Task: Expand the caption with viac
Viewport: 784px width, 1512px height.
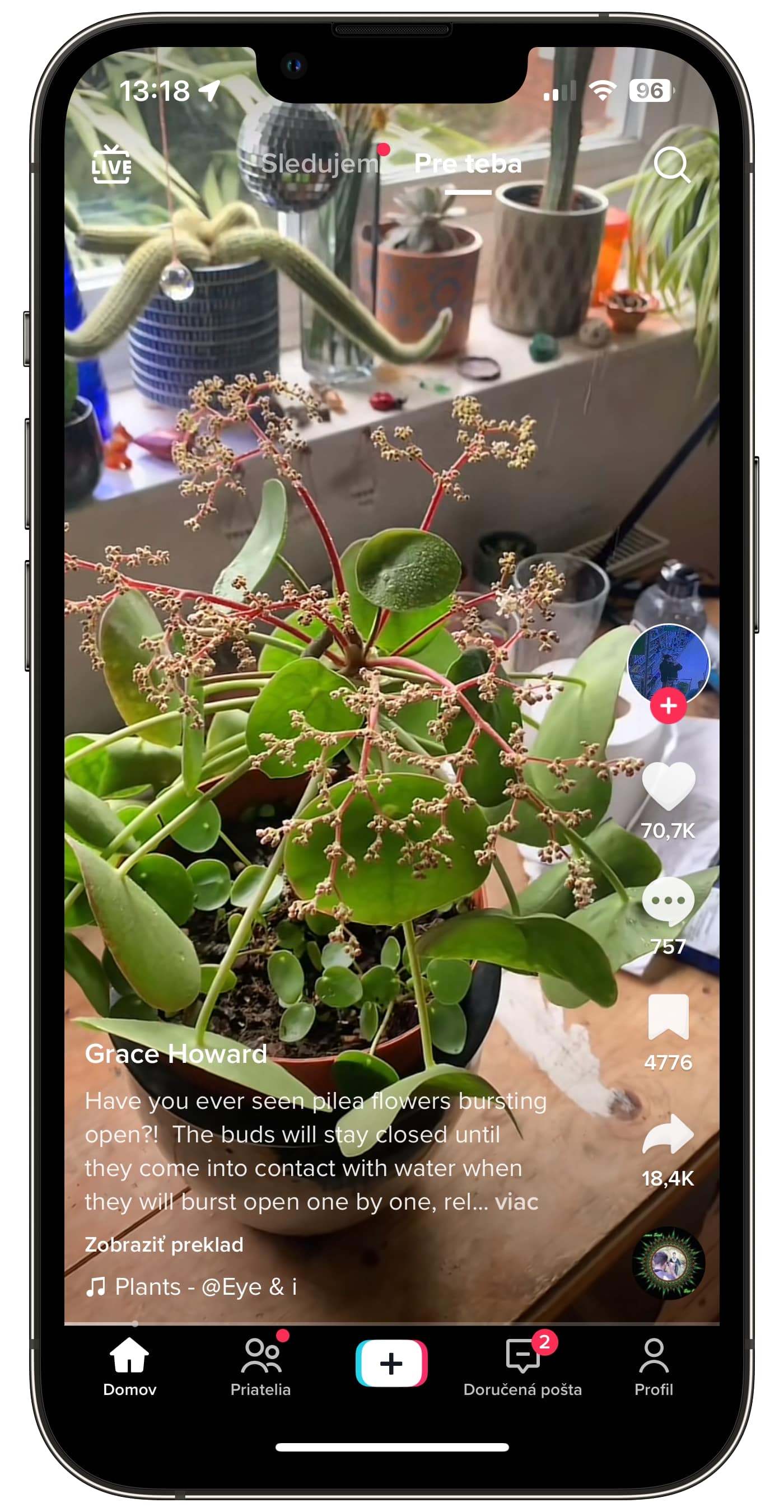Action: [x=516, y=1202]
